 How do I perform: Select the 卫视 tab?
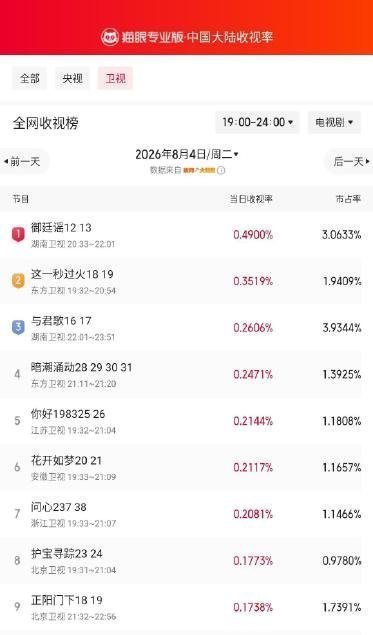tap(115, 78)
